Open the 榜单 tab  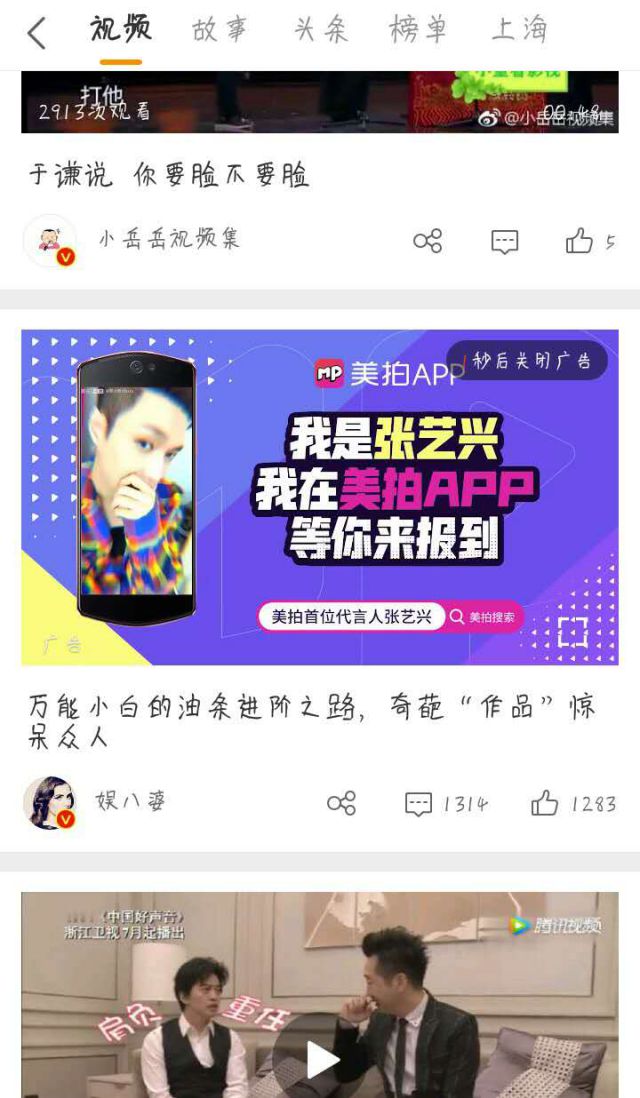coord(418,30)
